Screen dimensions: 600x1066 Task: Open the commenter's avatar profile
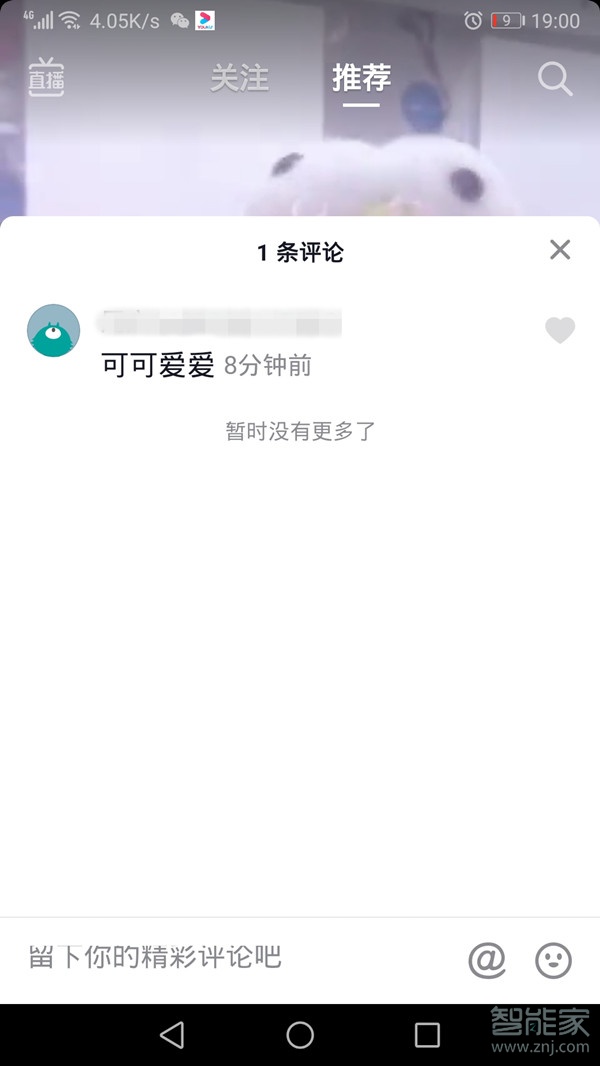(53, 331)
